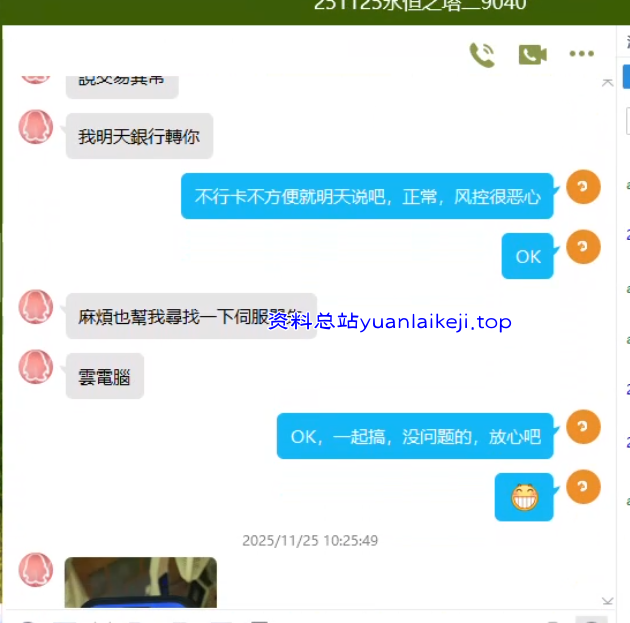Start a video call
Screen dimensions: 630x623
532,55
